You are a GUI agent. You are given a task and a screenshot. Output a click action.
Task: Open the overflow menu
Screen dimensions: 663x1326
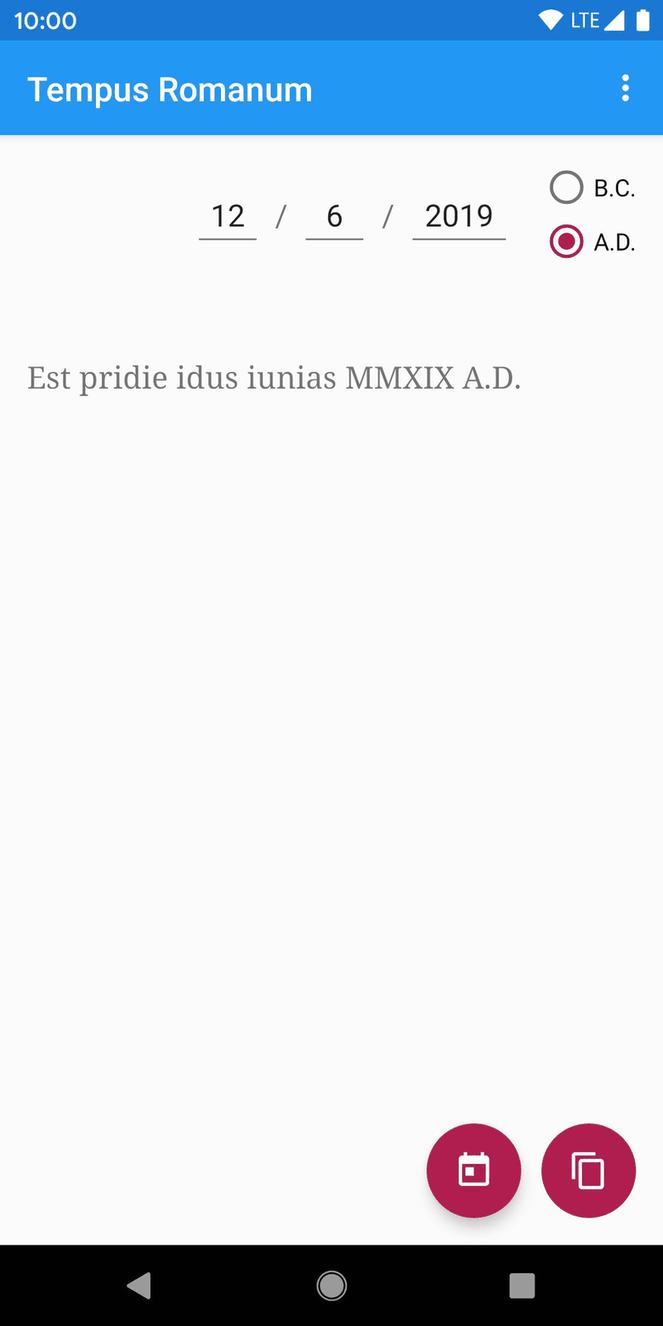pyautogui.click(x=625, y=89)
